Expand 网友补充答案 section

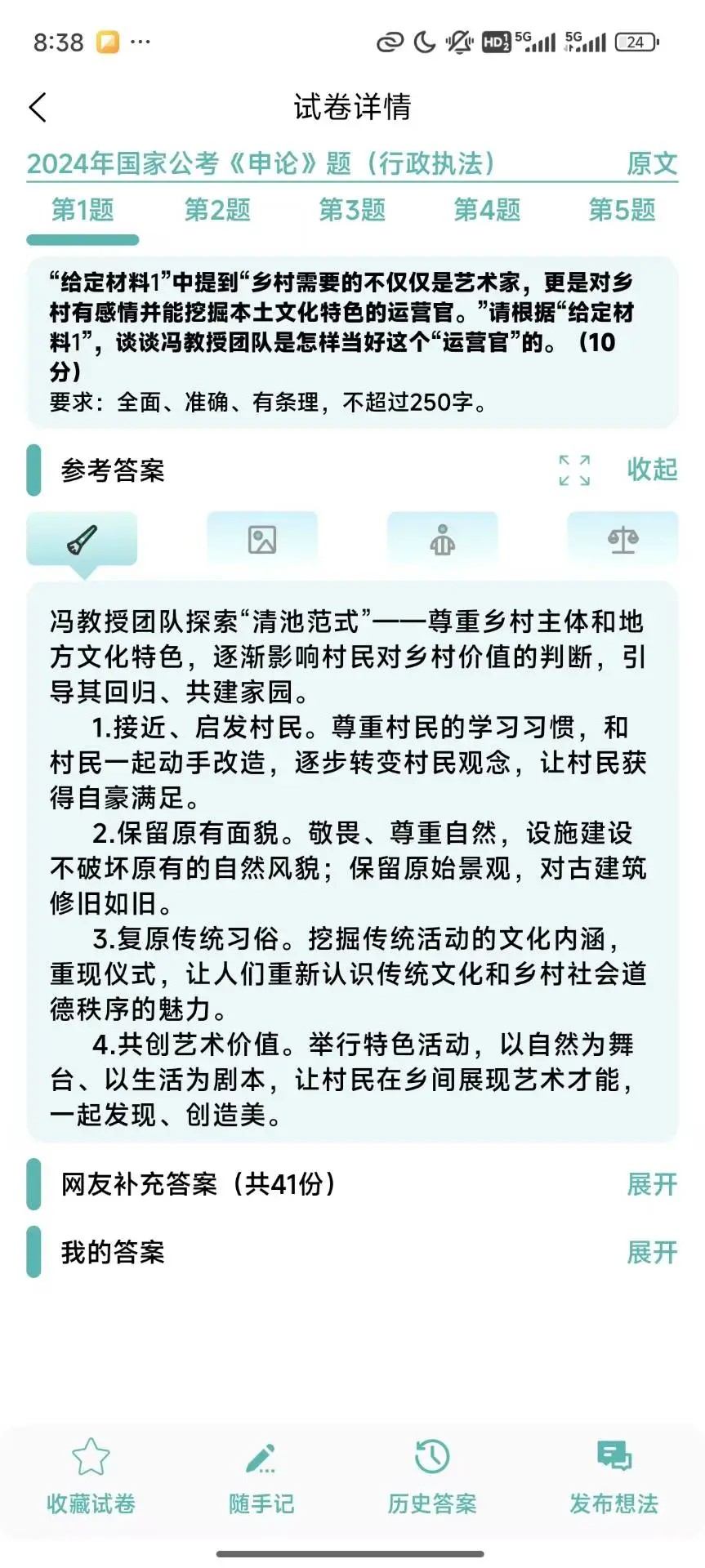(x=651, y=1184)
